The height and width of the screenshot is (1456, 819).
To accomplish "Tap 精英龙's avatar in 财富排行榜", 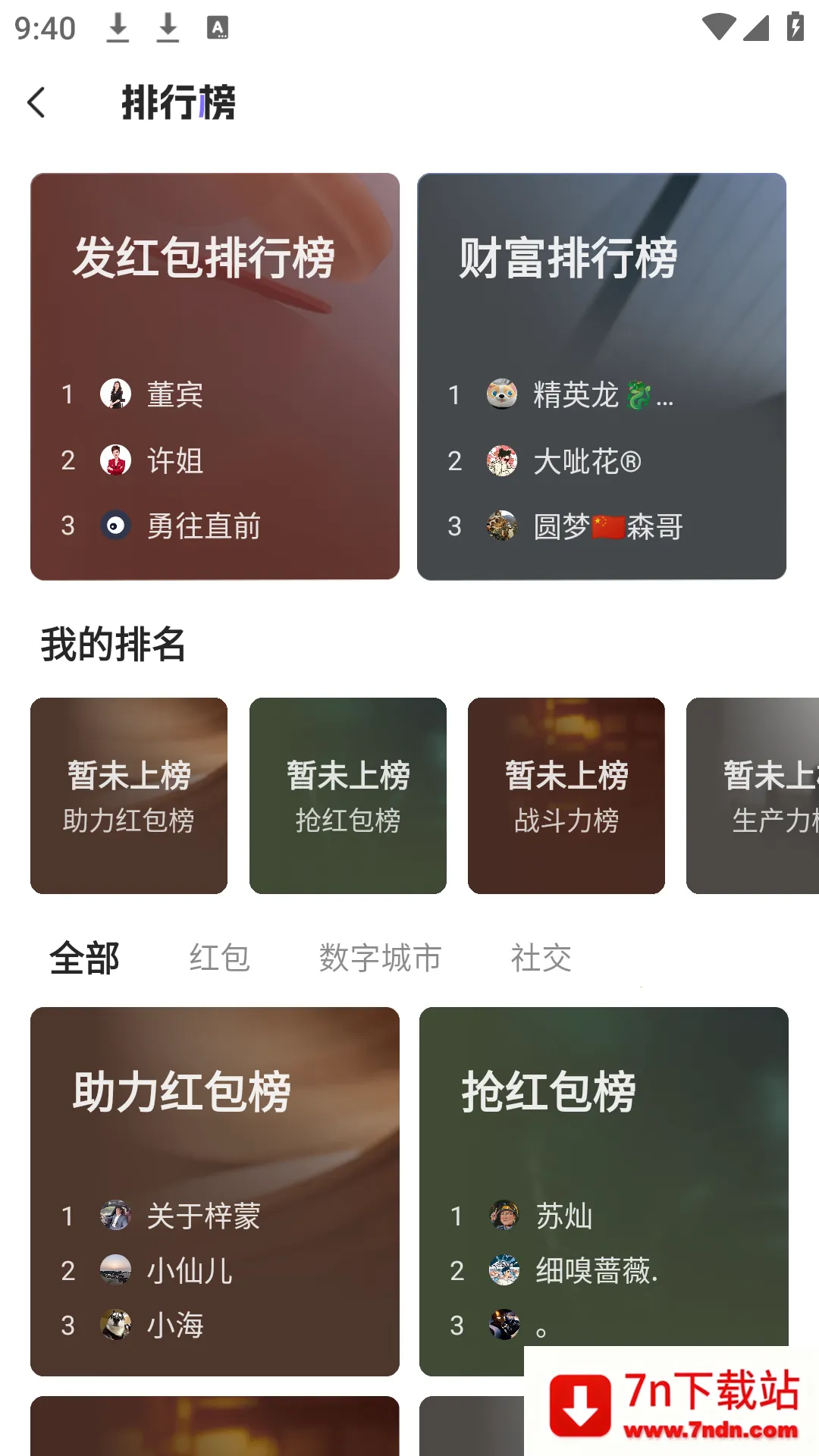I will (x=501, y=394).
